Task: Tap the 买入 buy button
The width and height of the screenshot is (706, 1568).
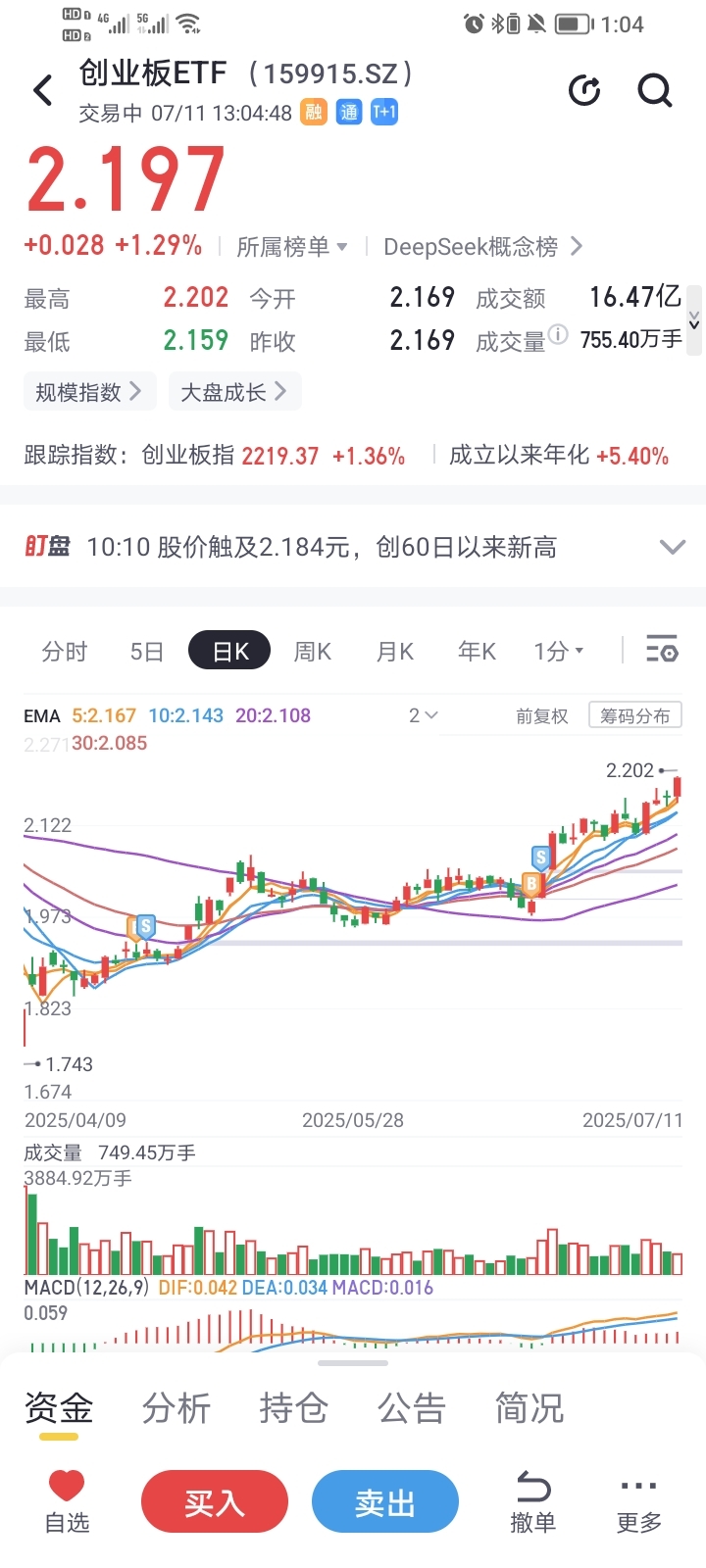Action: (x=215, y=1500)
